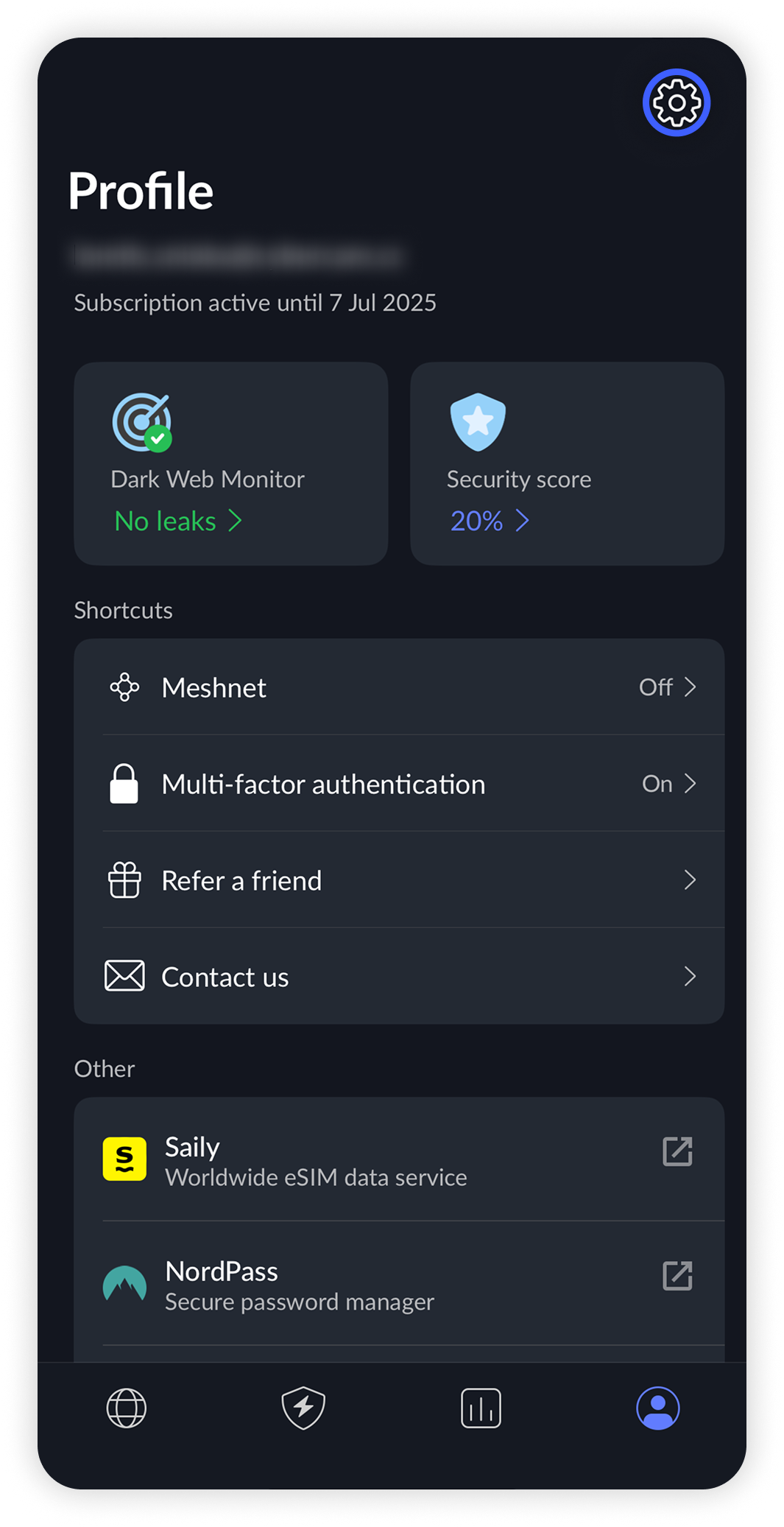This screenshot has height=1527, width=784.
Task: Open settings via the gear icon
Action: 676,102
